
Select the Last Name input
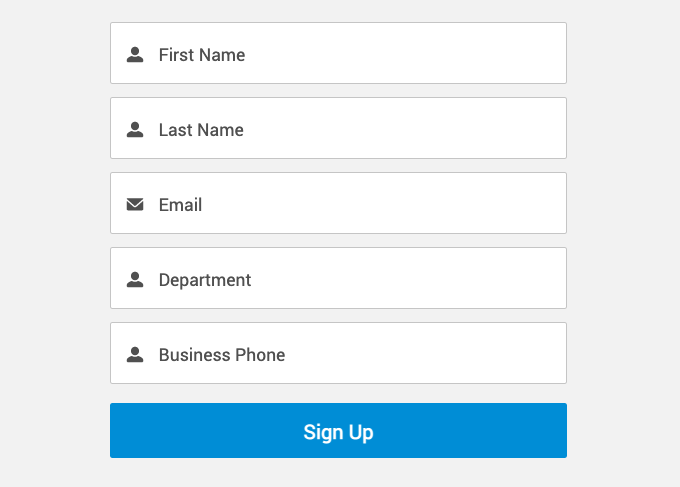(x=338, y=129)
